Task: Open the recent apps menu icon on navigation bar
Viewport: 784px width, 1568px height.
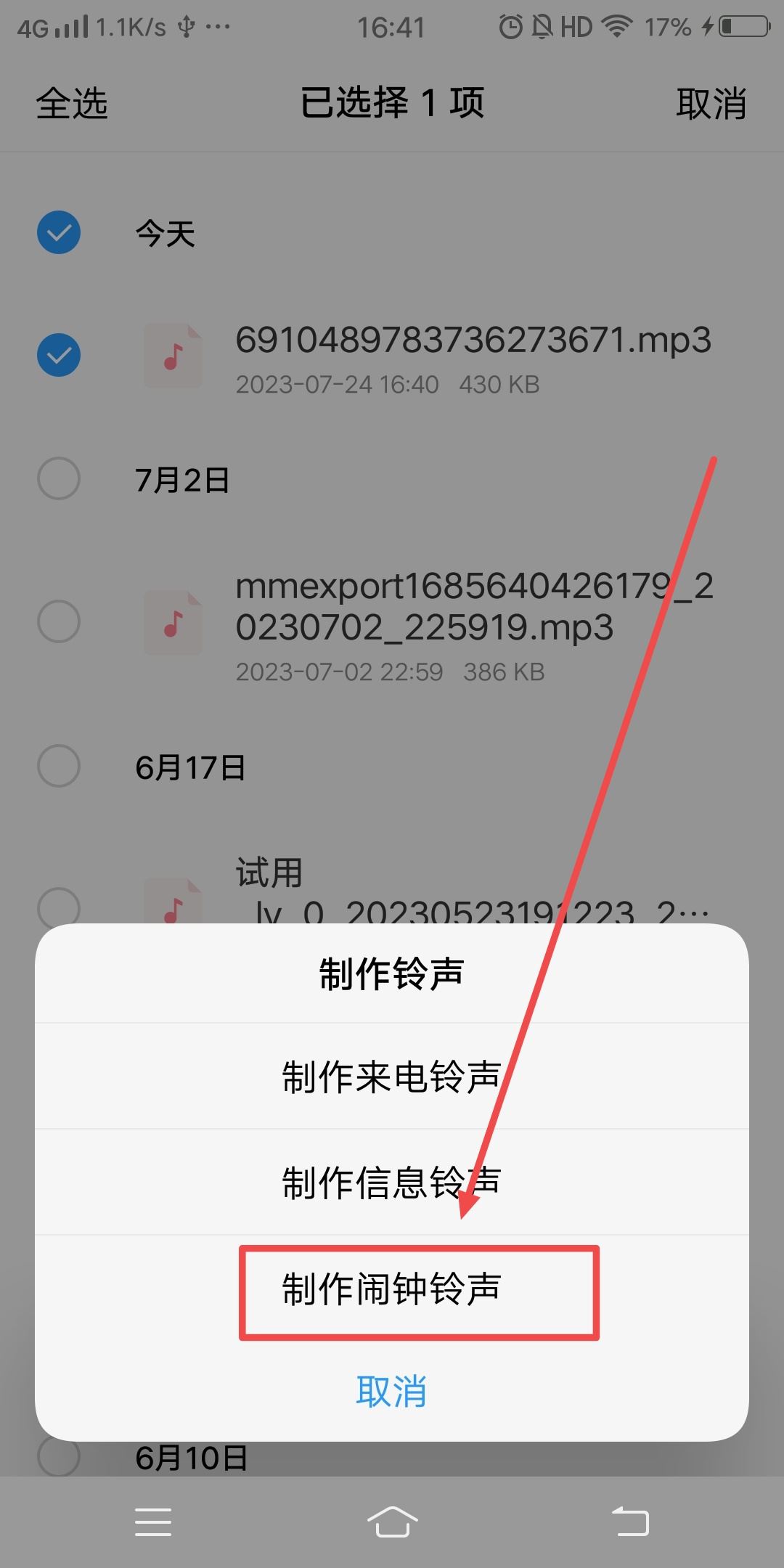Action: coord(153,1522)
